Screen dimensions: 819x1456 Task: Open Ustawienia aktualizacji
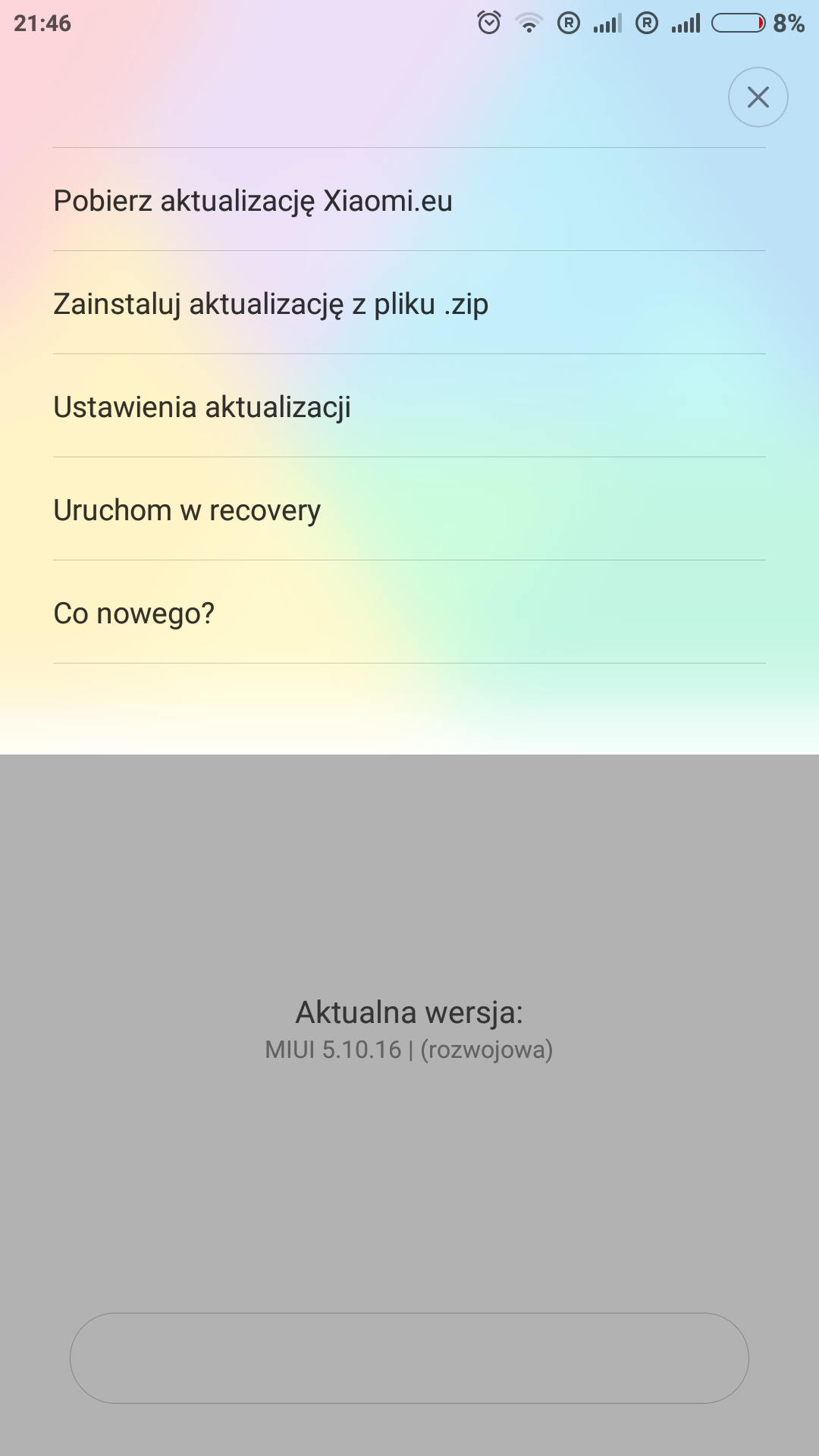coord(202,407)
